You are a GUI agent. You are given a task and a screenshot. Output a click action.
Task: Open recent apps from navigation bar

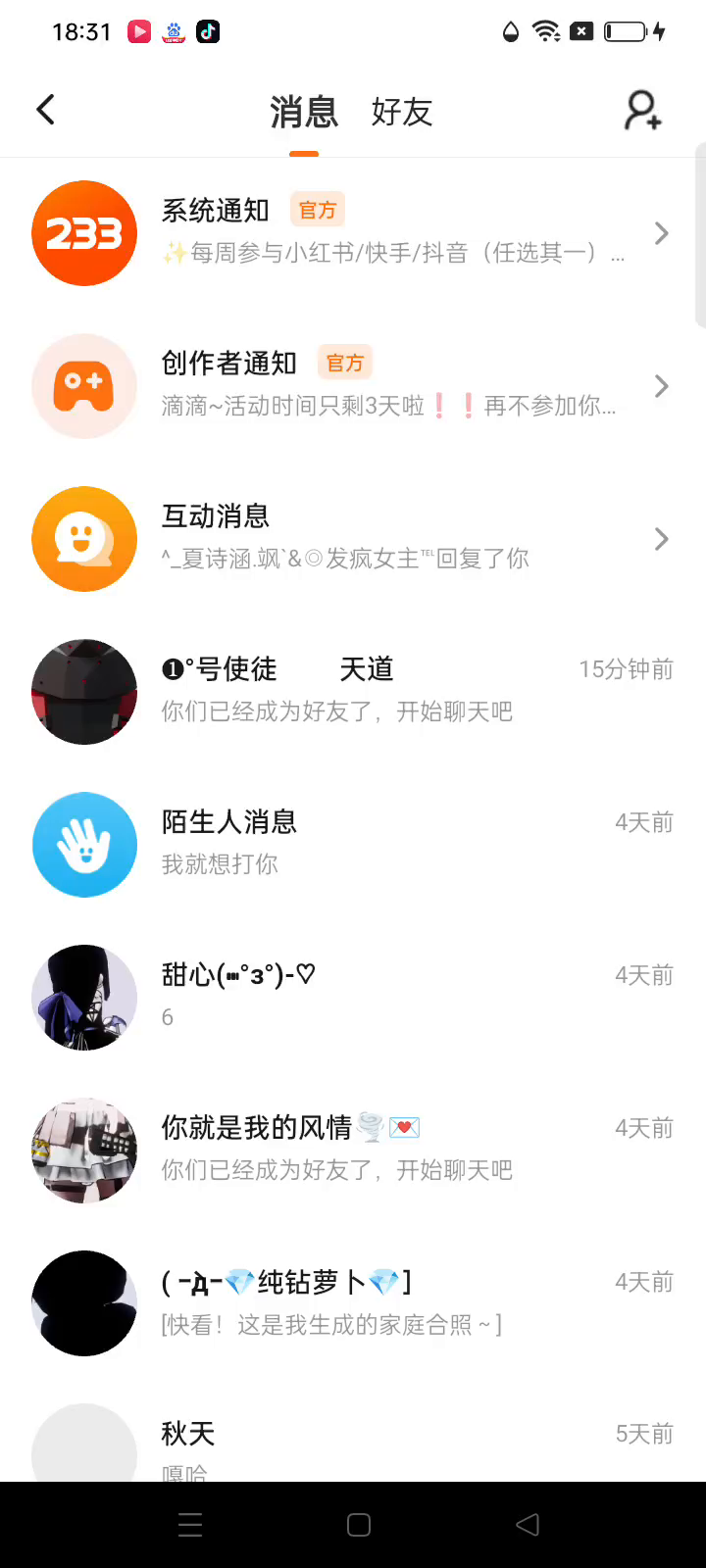190,1525
